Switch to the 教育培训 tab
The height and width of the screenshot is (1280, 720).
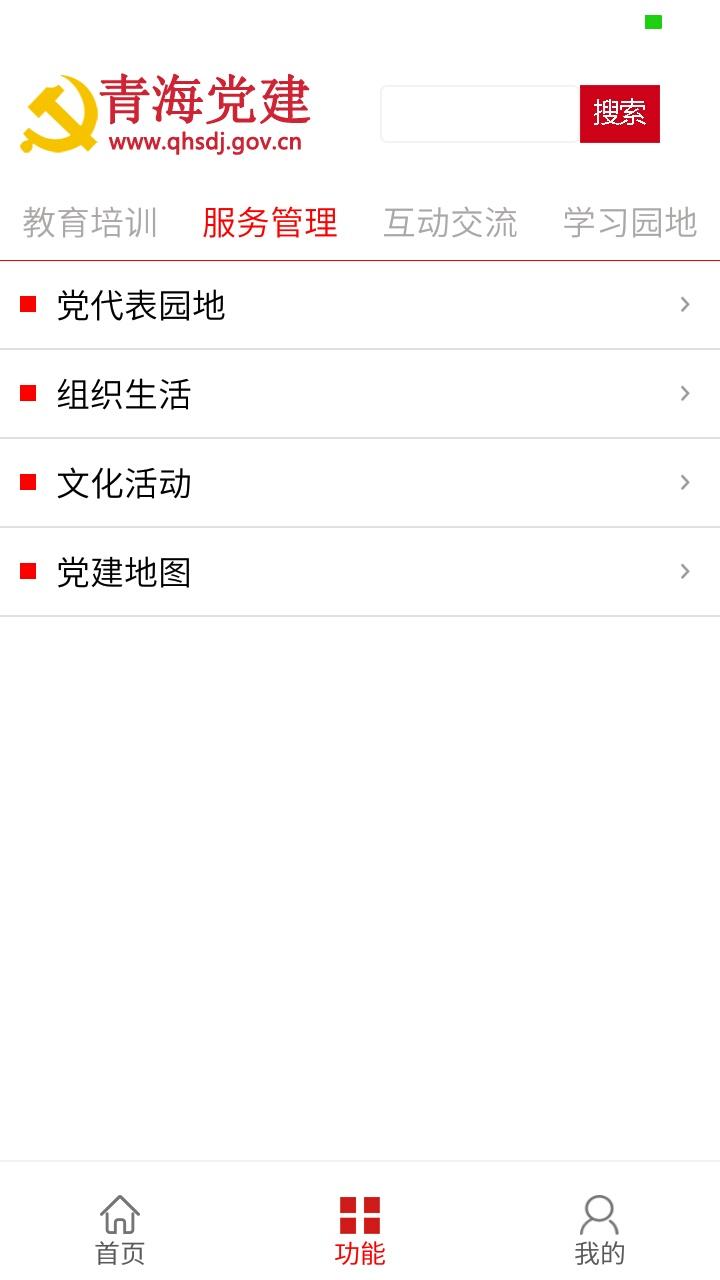click(90, 222)
